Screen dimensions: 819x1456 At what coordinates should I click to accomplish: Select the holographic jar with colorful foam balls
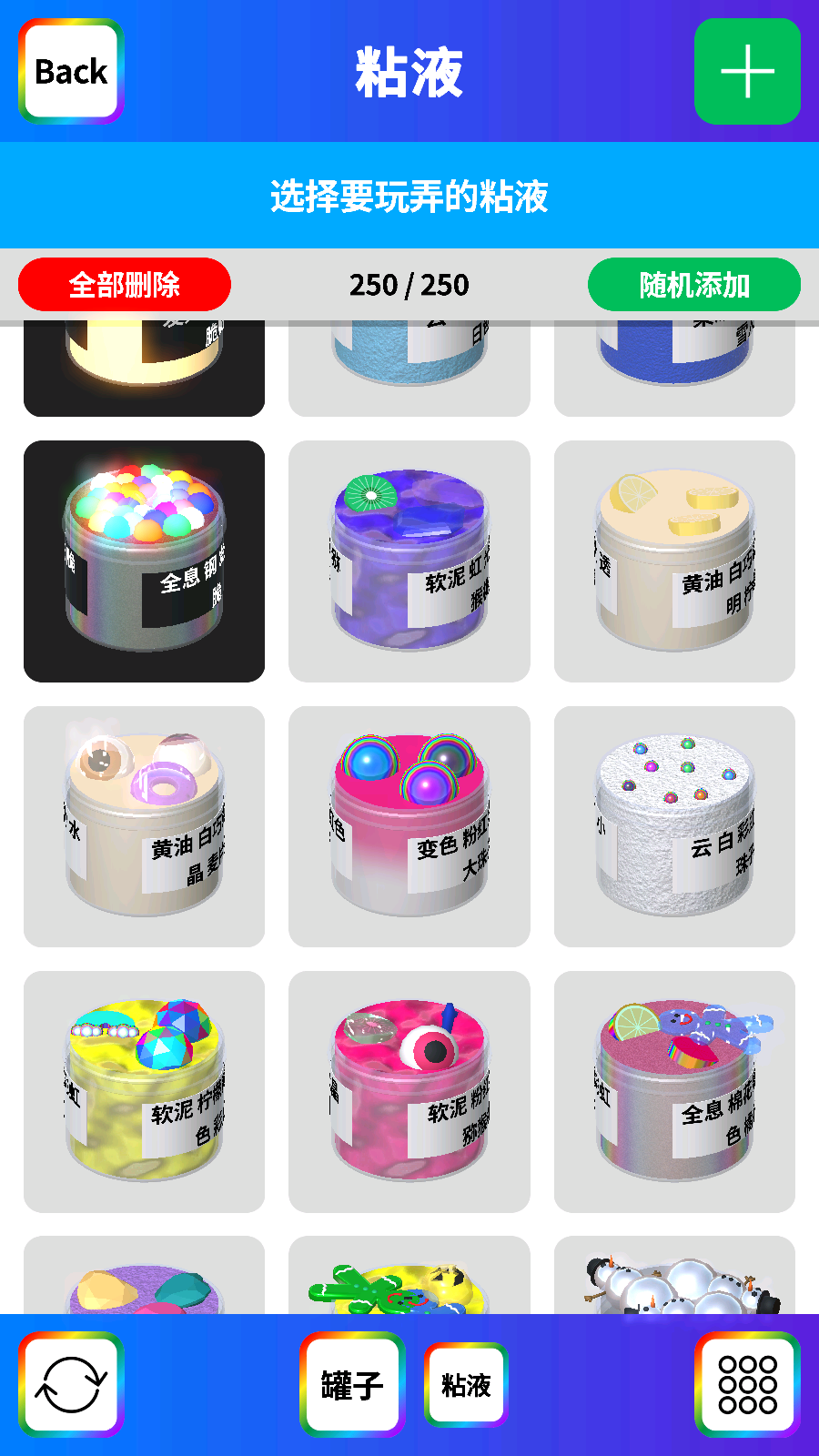144,561
